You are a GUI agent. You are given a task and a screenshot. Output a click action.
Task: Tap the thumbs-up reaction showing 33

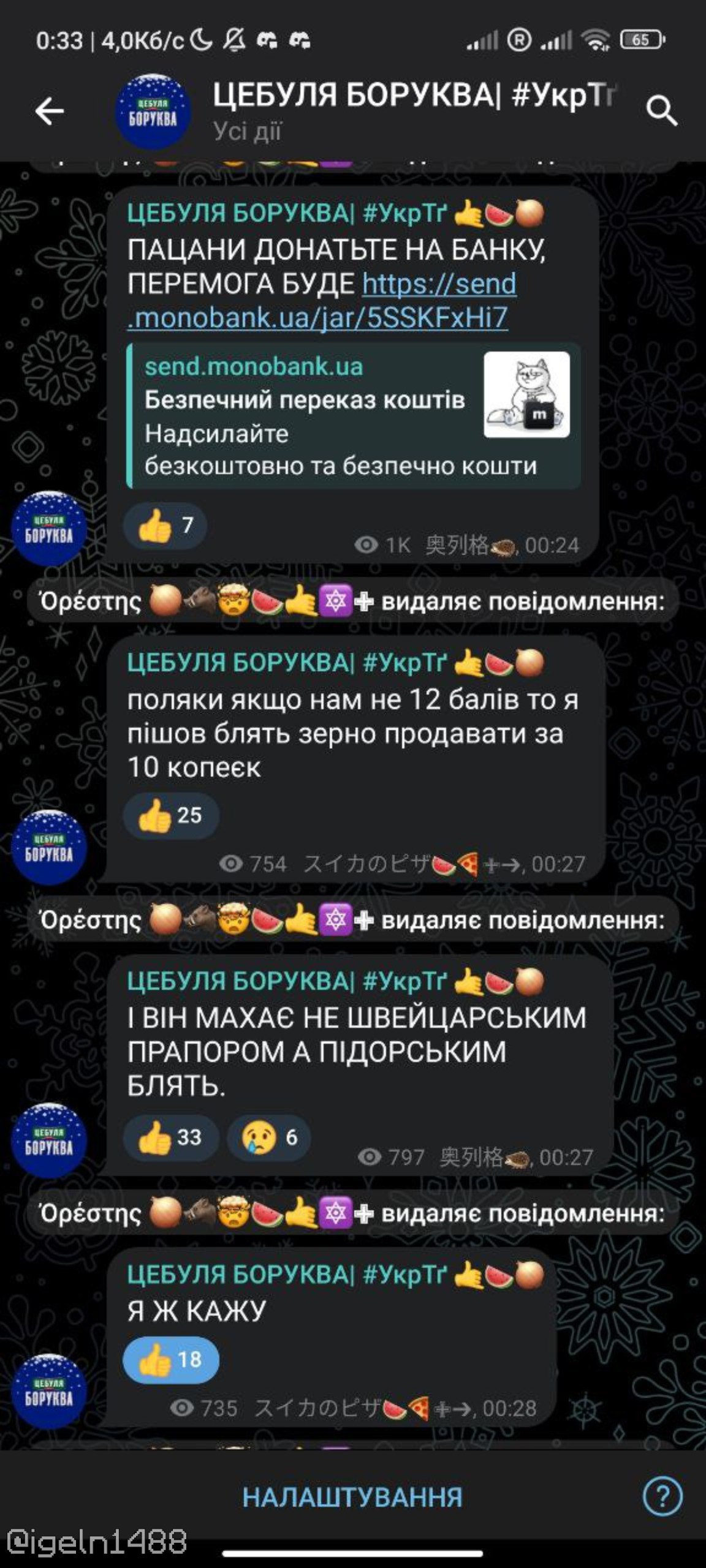(x=170, y=1137)
